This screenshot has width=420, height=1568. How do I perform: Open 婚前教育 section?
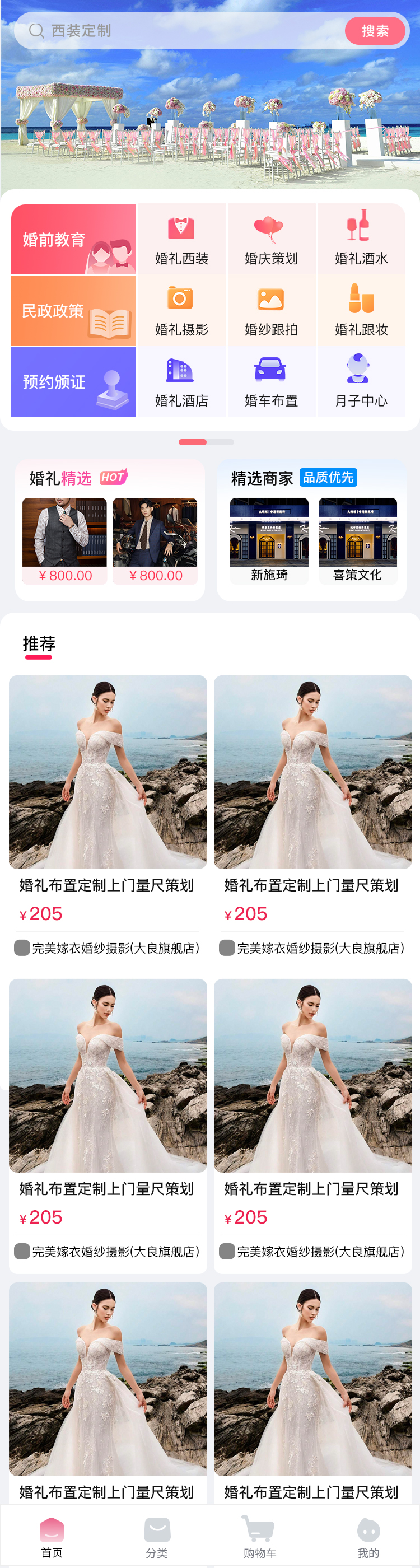click(x=74, y=239)
